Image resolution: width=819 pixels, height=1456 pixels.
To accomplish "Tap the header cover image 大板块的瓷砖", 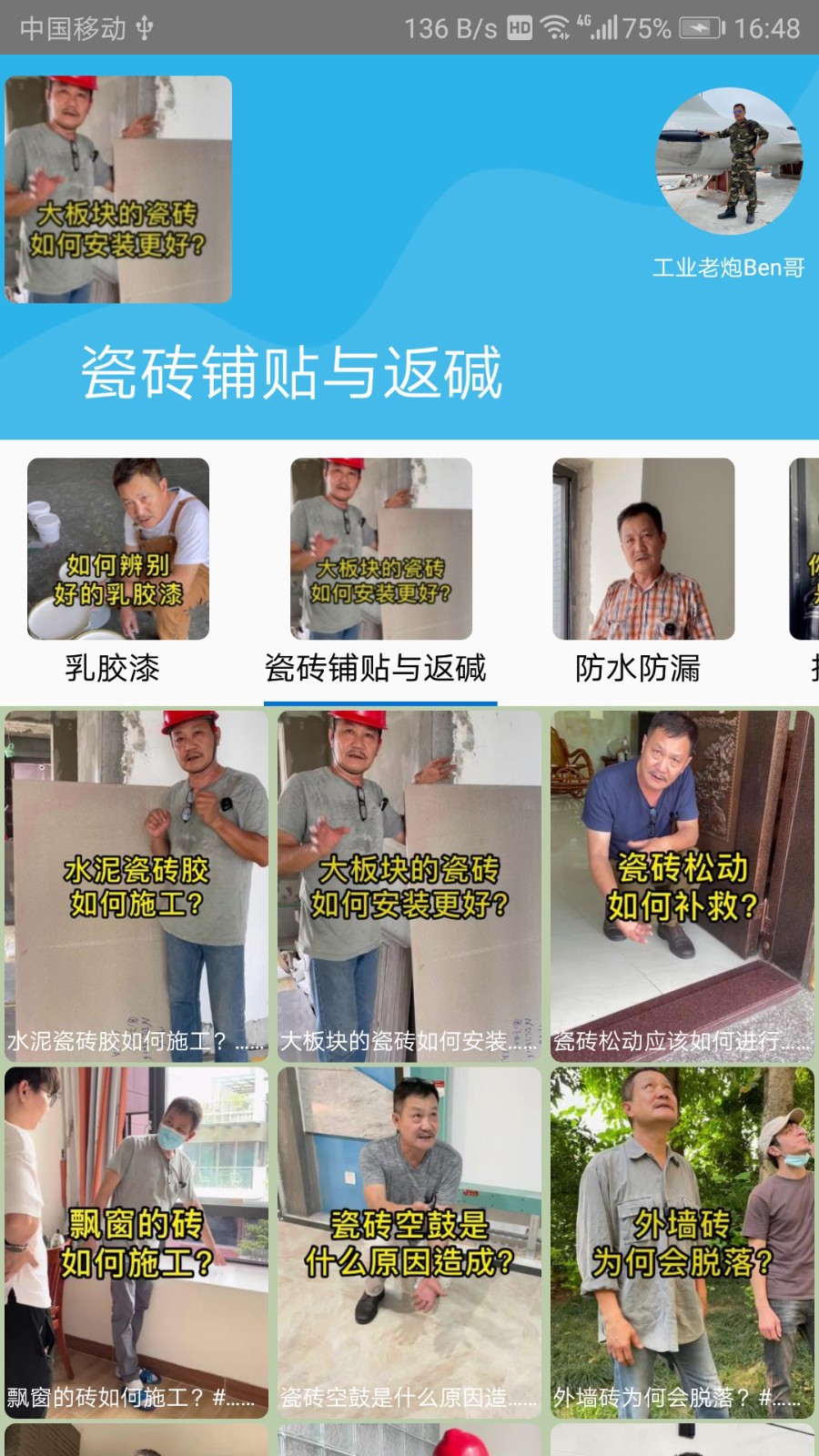I will click(x=118, y=189).
